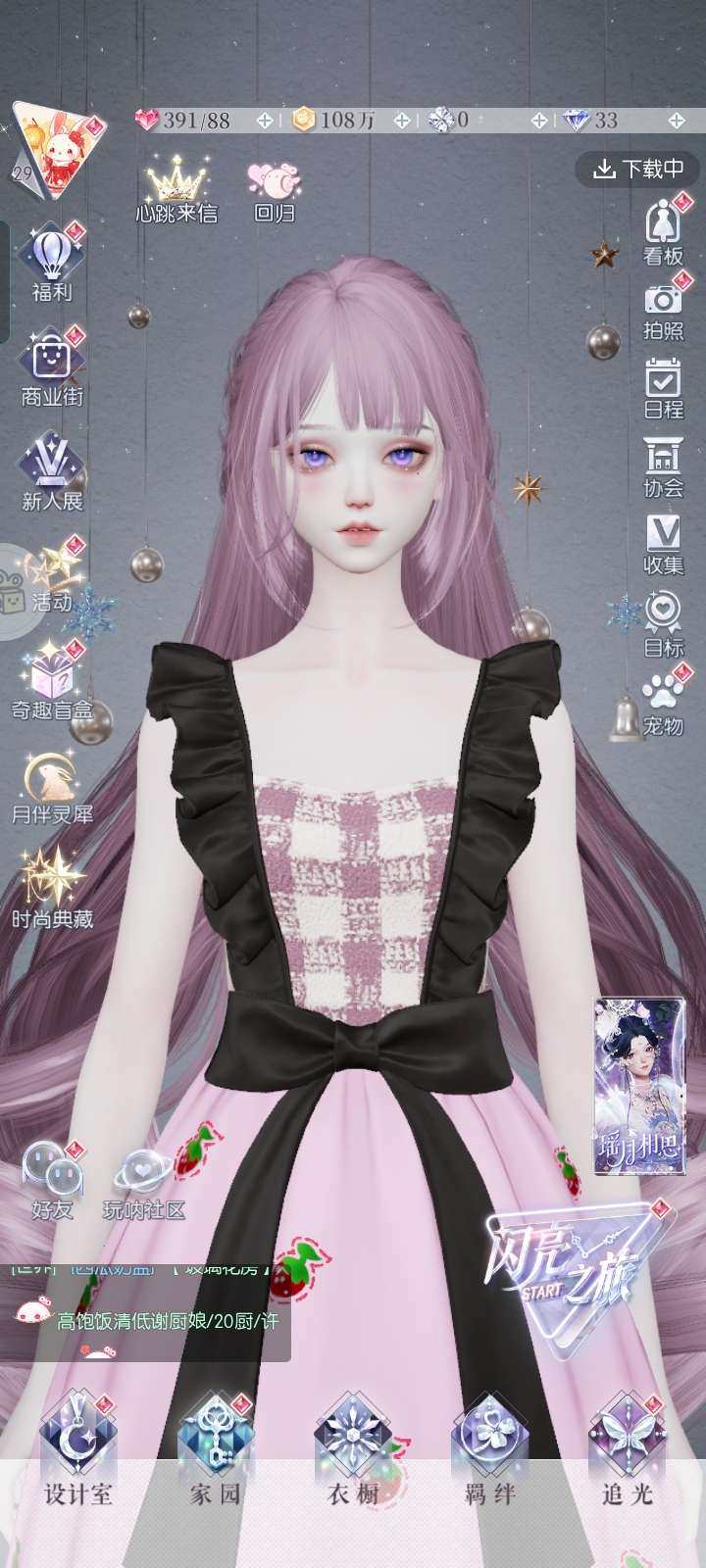Image resolution: width=706 pixels, height=1568 pixels.
Task: Open the 新人展 newcomer exhibition
Action: click(x=52, y=472)
